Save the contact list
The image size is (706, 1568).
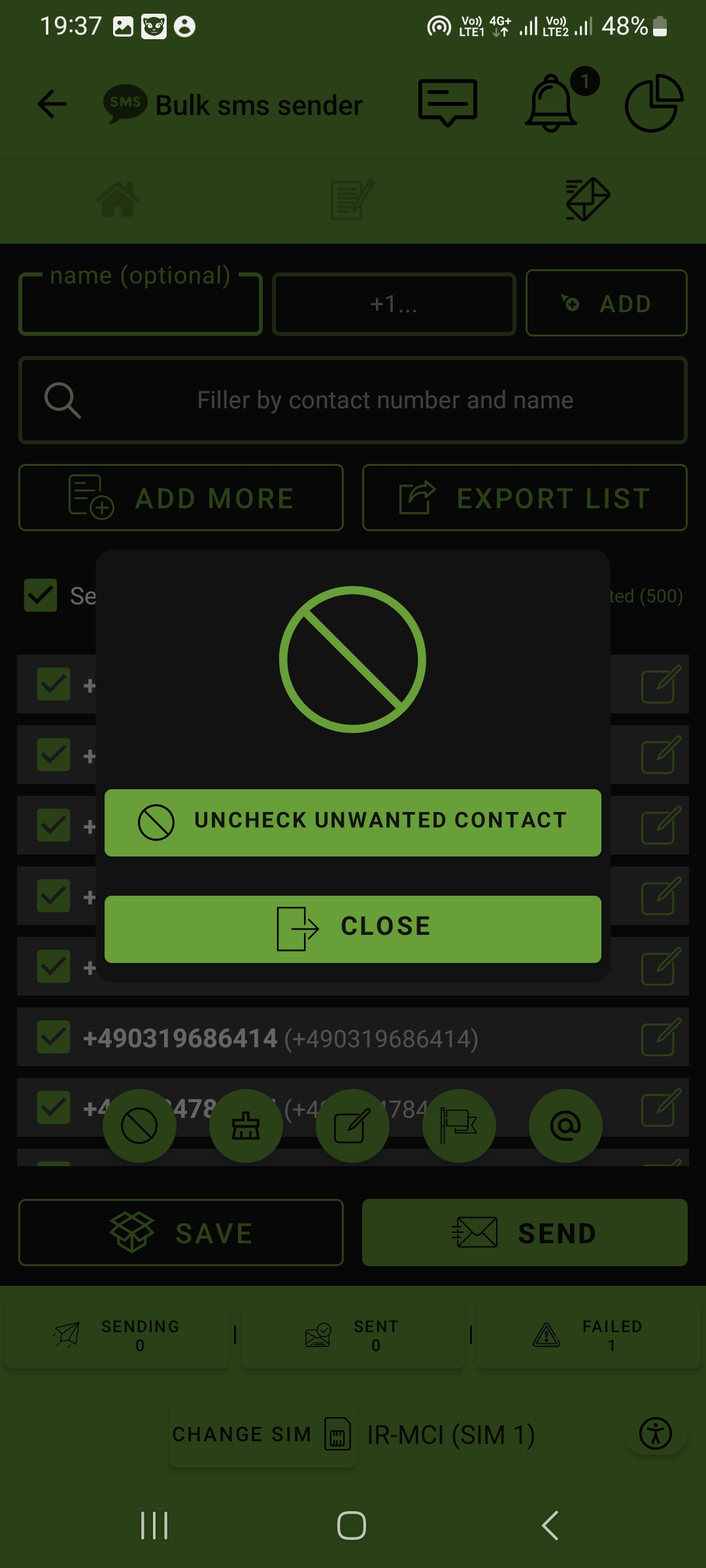181,1233
